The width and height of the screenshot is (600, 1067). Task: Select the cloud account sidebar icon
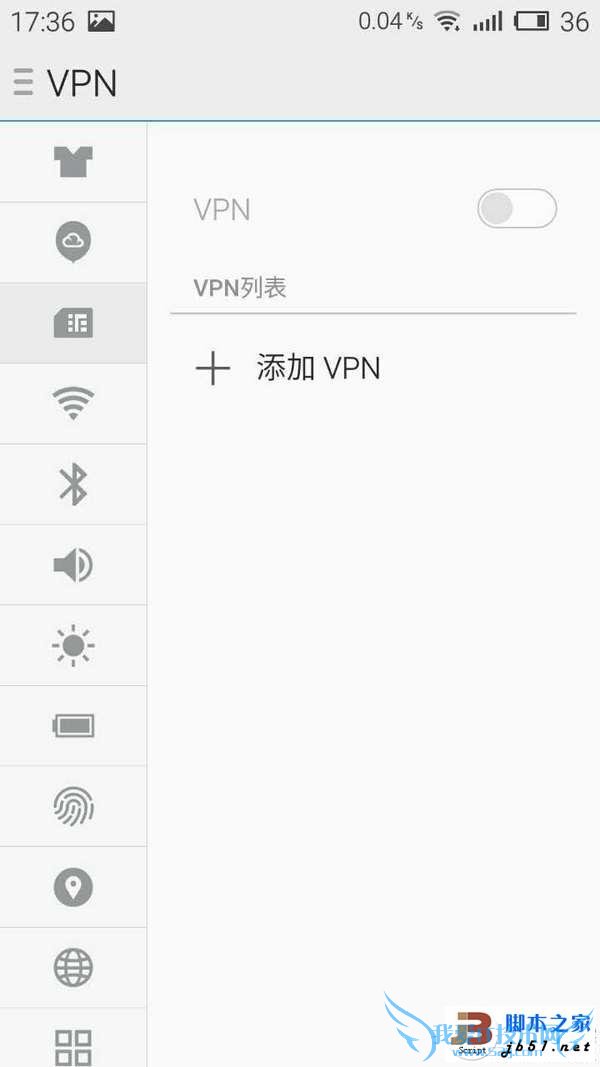pyautogui.click(x=73, y=241)
